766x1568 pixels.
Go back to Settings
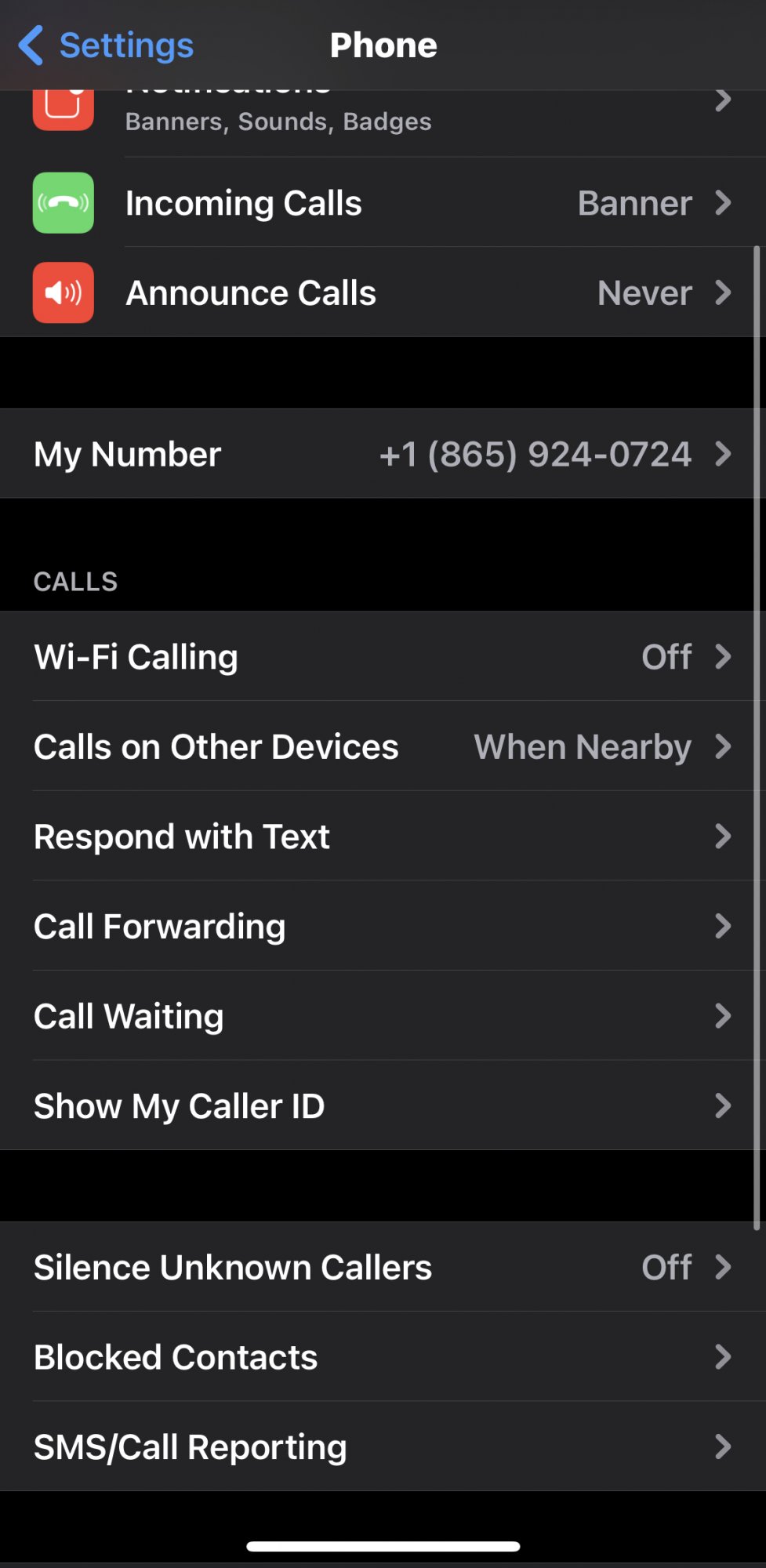[x=106, y=45]
